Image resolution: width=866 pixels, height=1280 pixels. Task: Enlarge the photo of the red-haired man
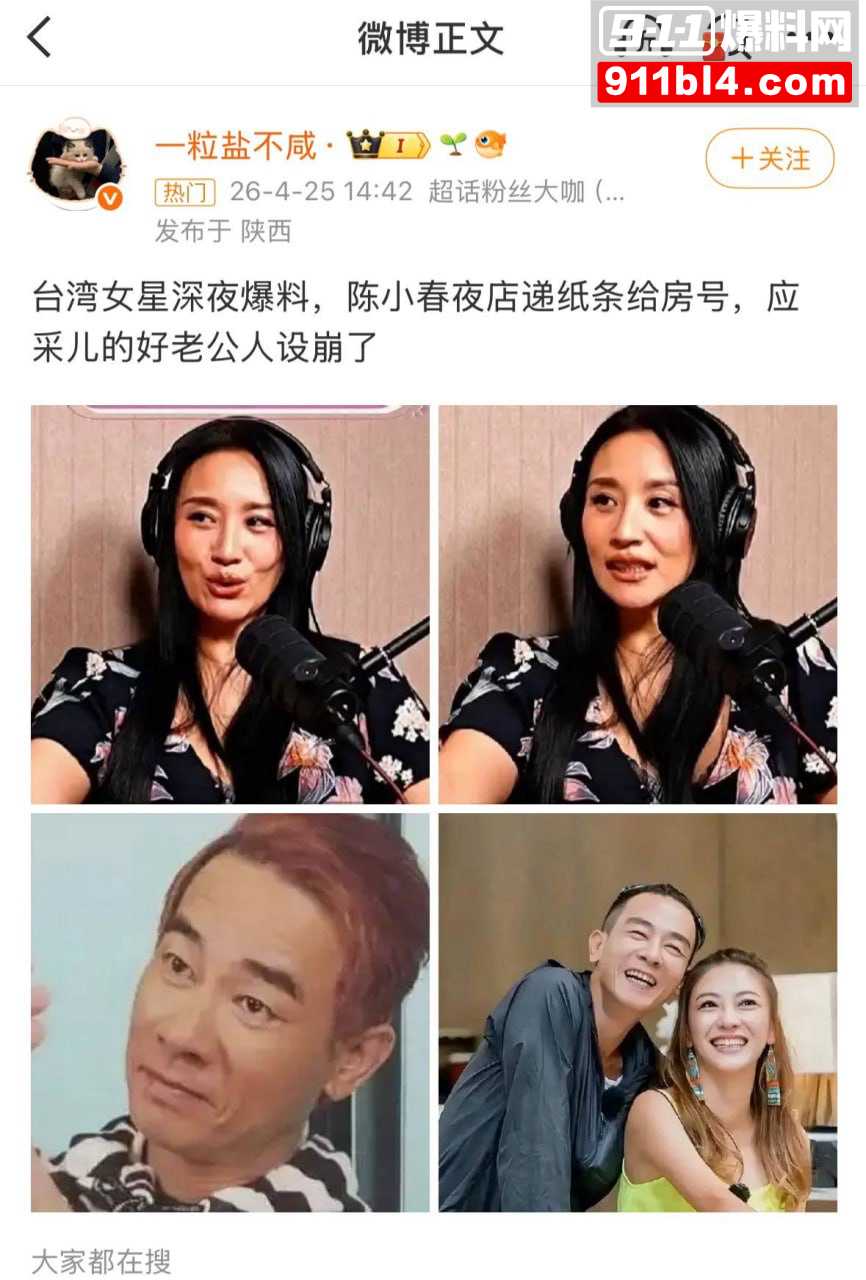tap(230, 1012)
